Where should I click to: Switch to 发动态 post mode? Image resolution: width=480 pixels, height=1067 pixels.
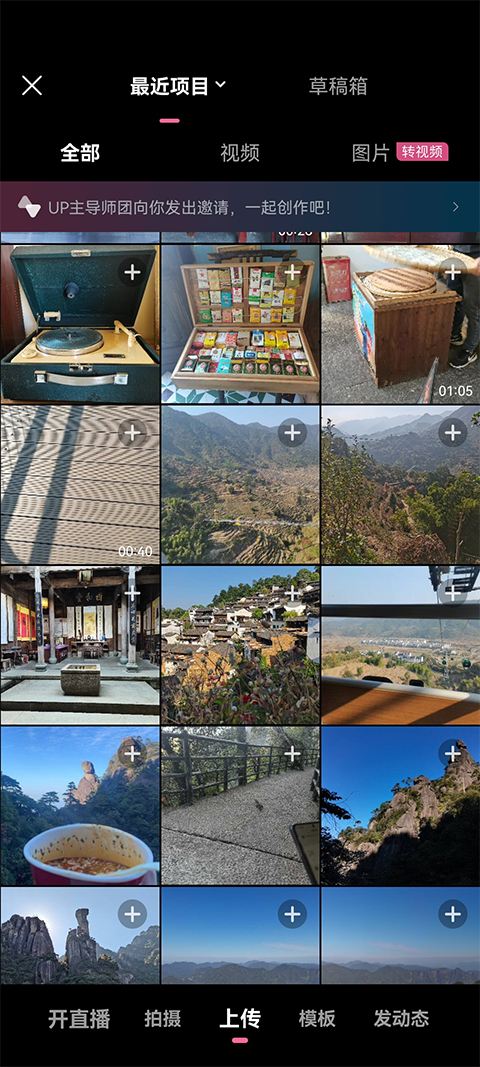[x=401, y=1019]
